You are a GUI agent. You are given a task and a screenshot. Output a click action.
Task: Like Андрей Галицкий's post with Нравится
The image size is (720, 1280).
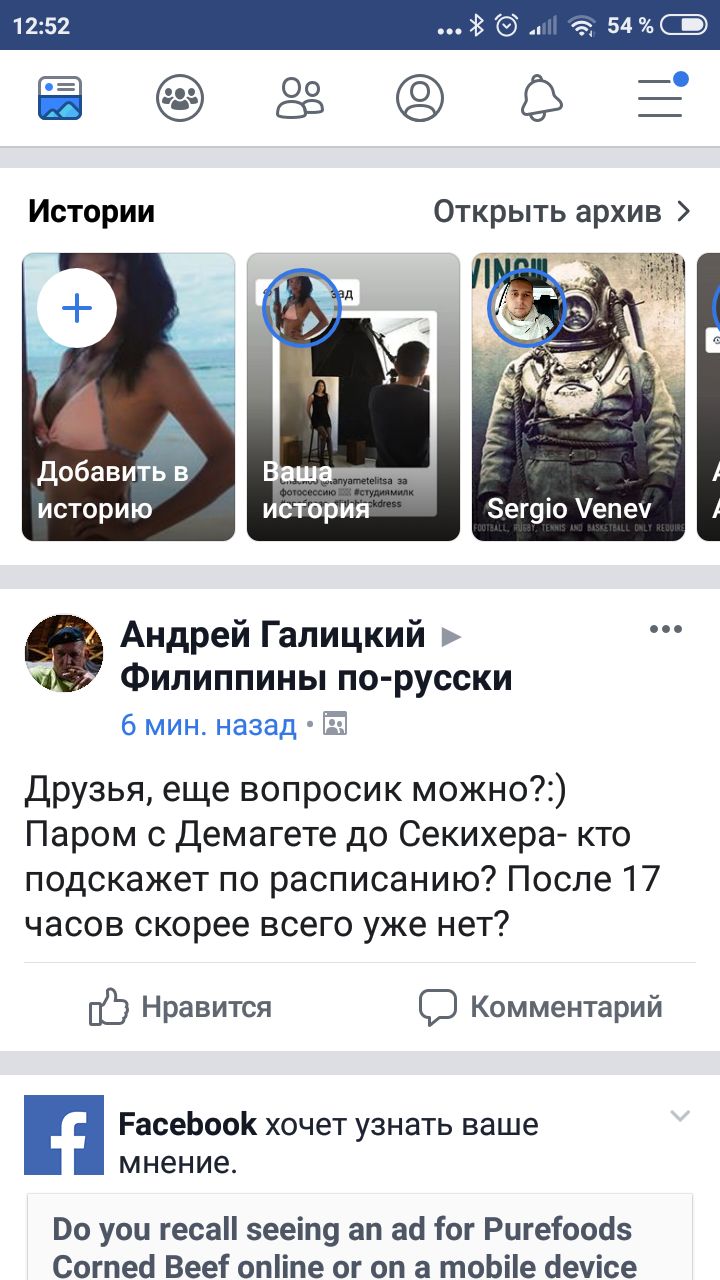click(182, 1007)
